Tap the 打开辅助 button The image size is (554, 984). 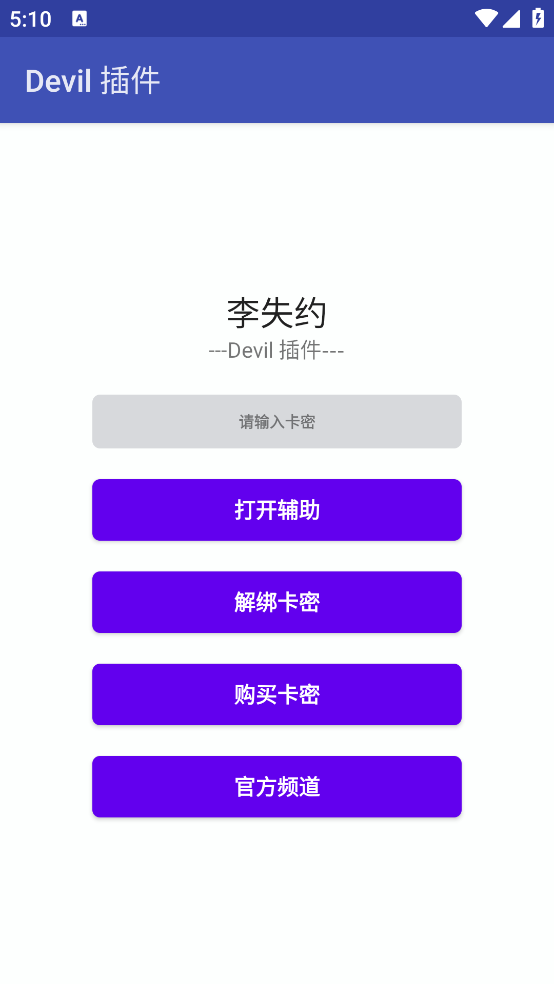point(277,510)
